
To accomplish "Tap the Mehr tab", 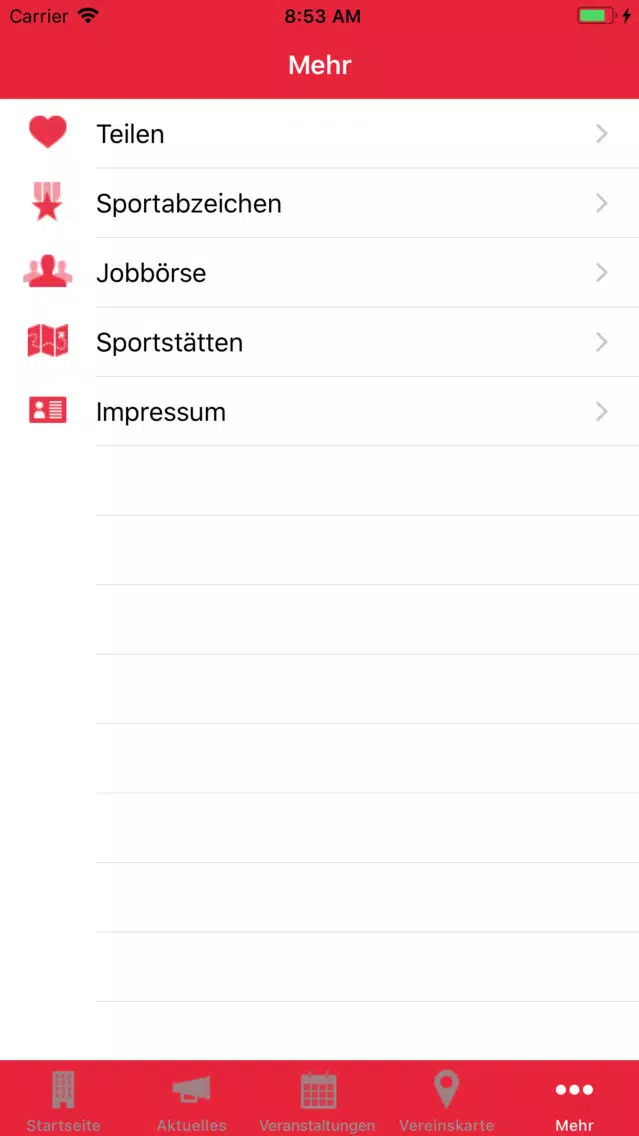I will coord(574,1099).
